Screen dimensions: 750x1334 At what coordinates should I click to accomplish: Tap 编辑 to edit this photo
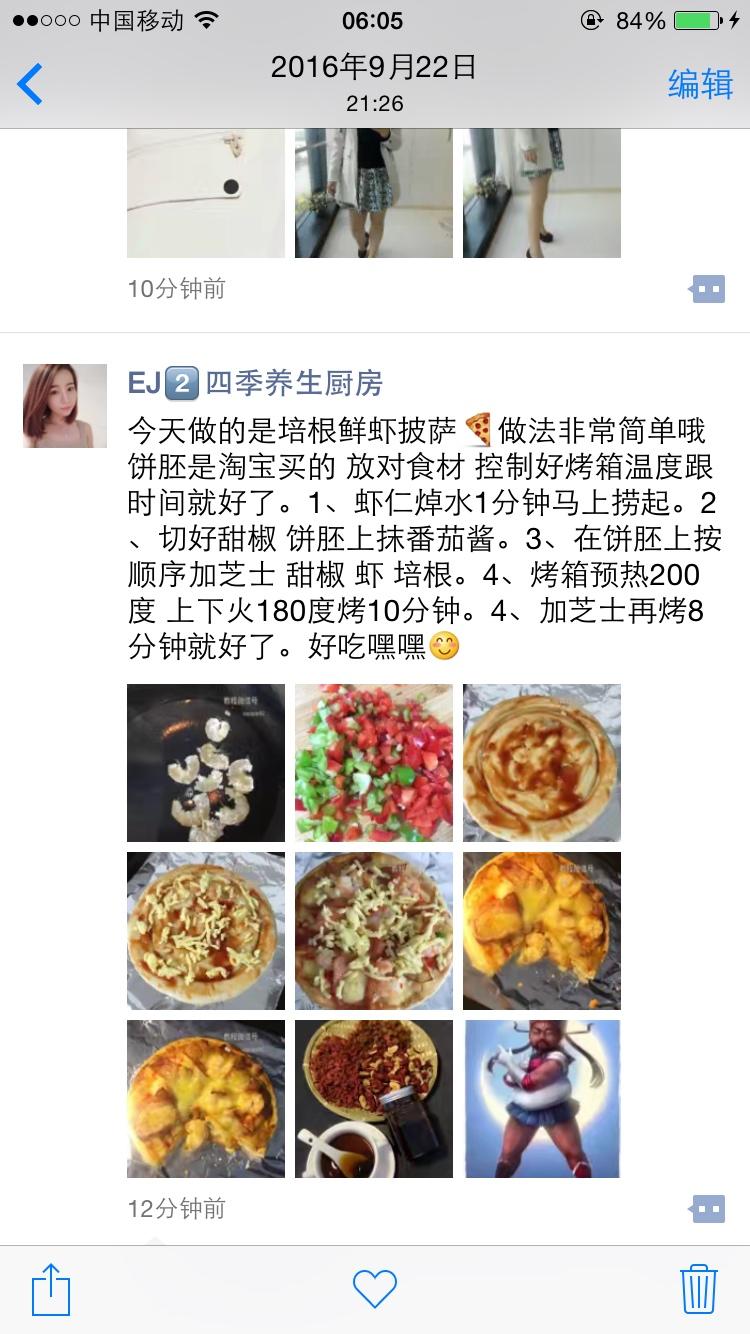(x=700, y=85)
